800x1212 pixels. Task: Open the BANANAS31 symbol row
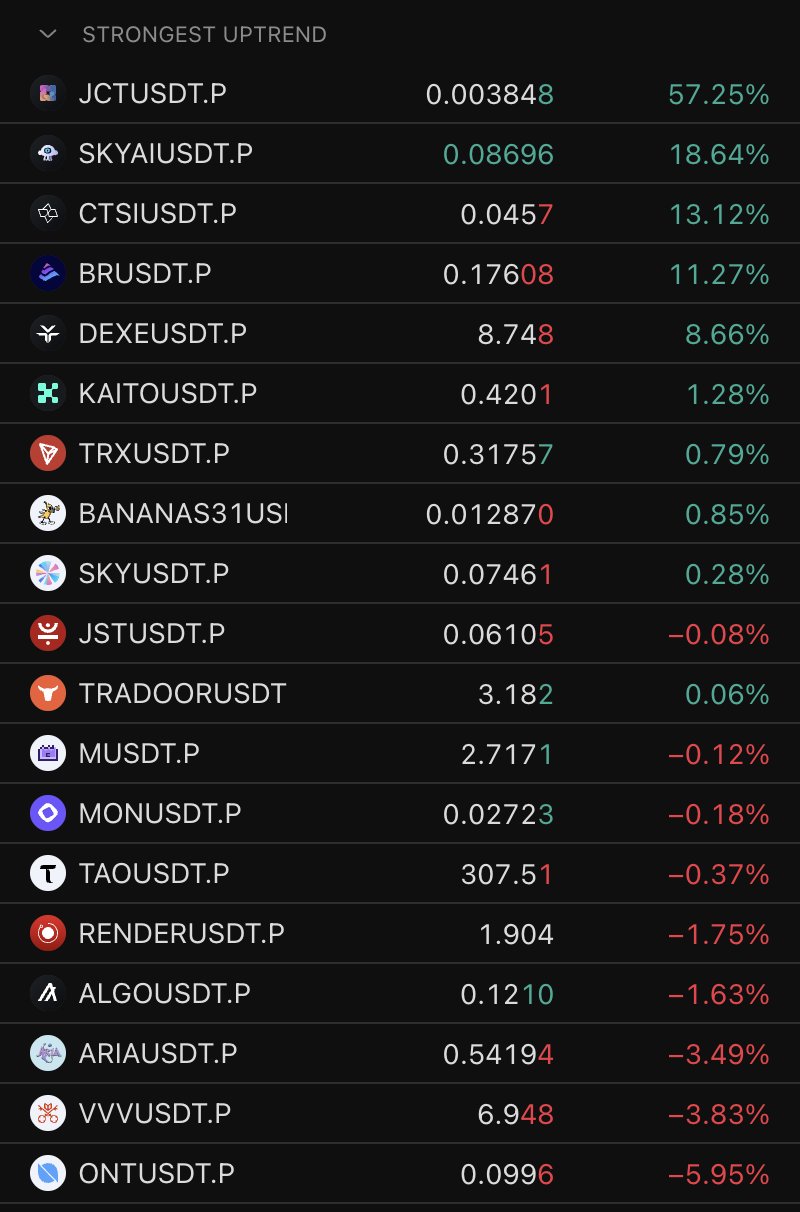click(x=182, y=514)
